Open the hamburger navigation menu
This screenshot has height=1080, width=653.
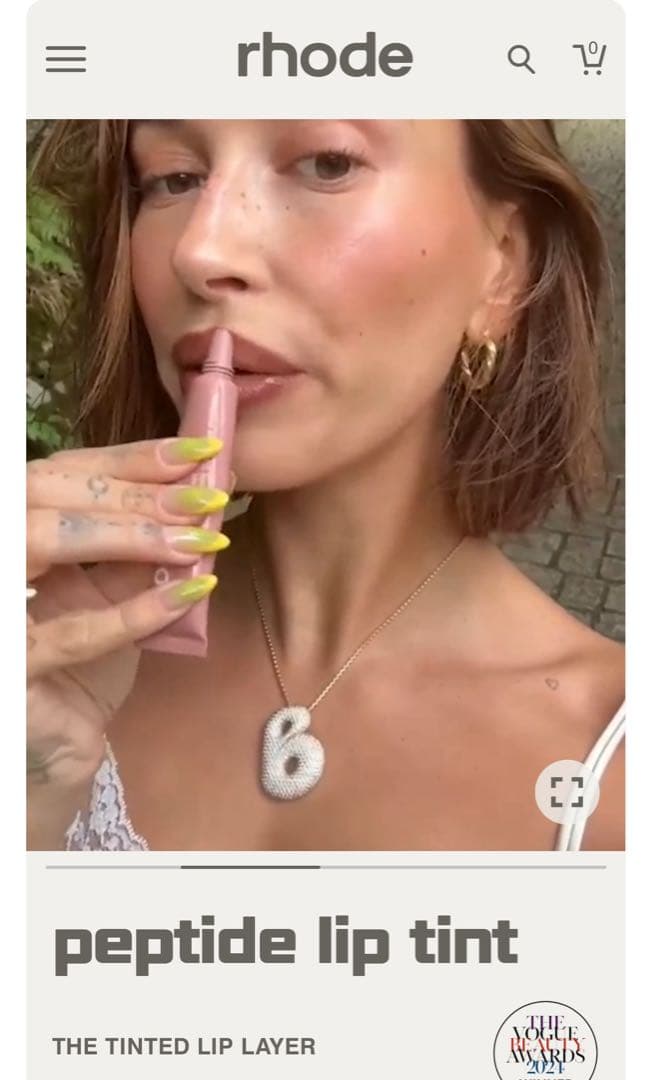click(66, 59)
